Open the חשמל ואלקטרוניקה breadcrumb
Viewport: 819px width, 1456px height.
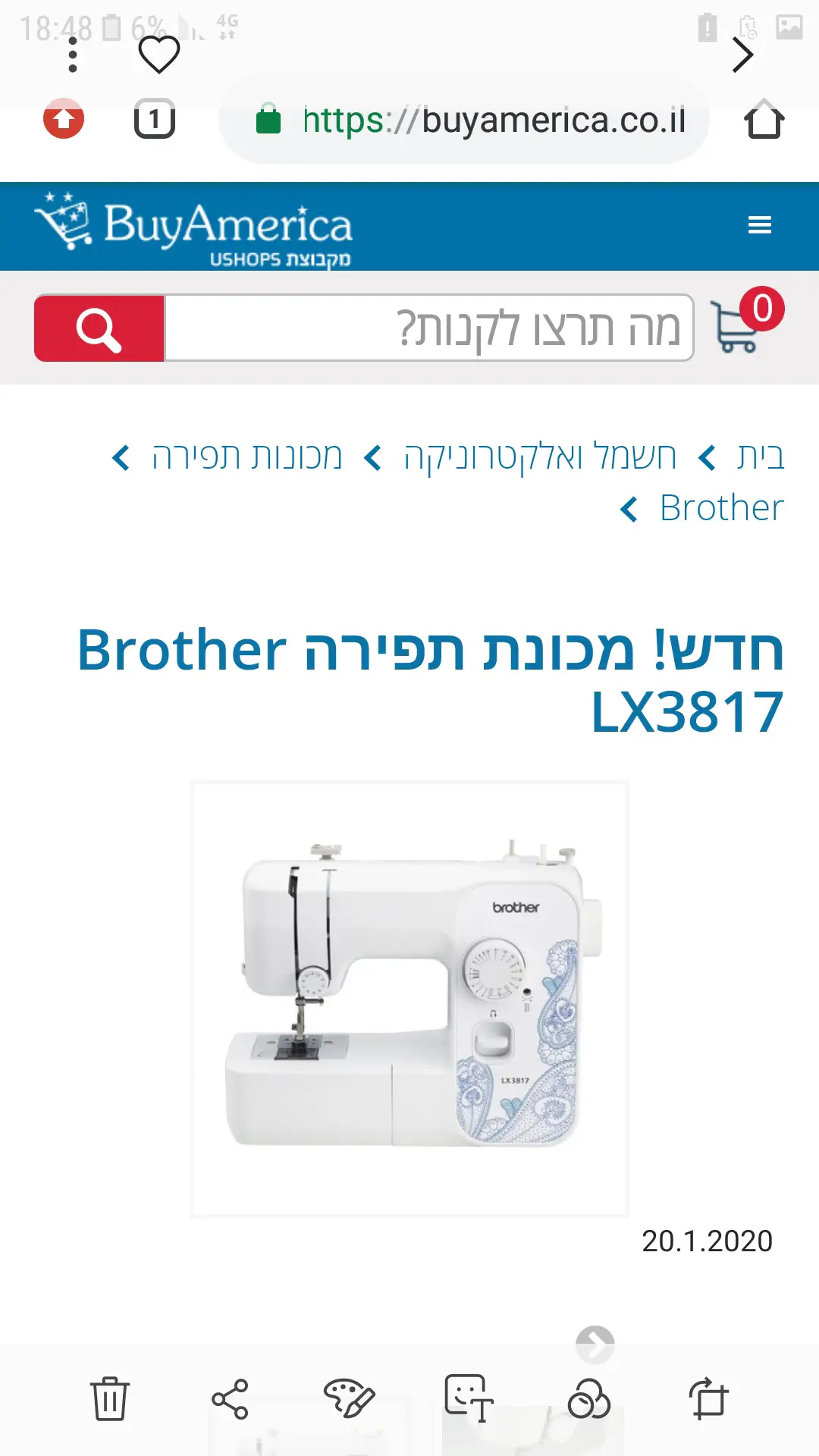point(539,457)
